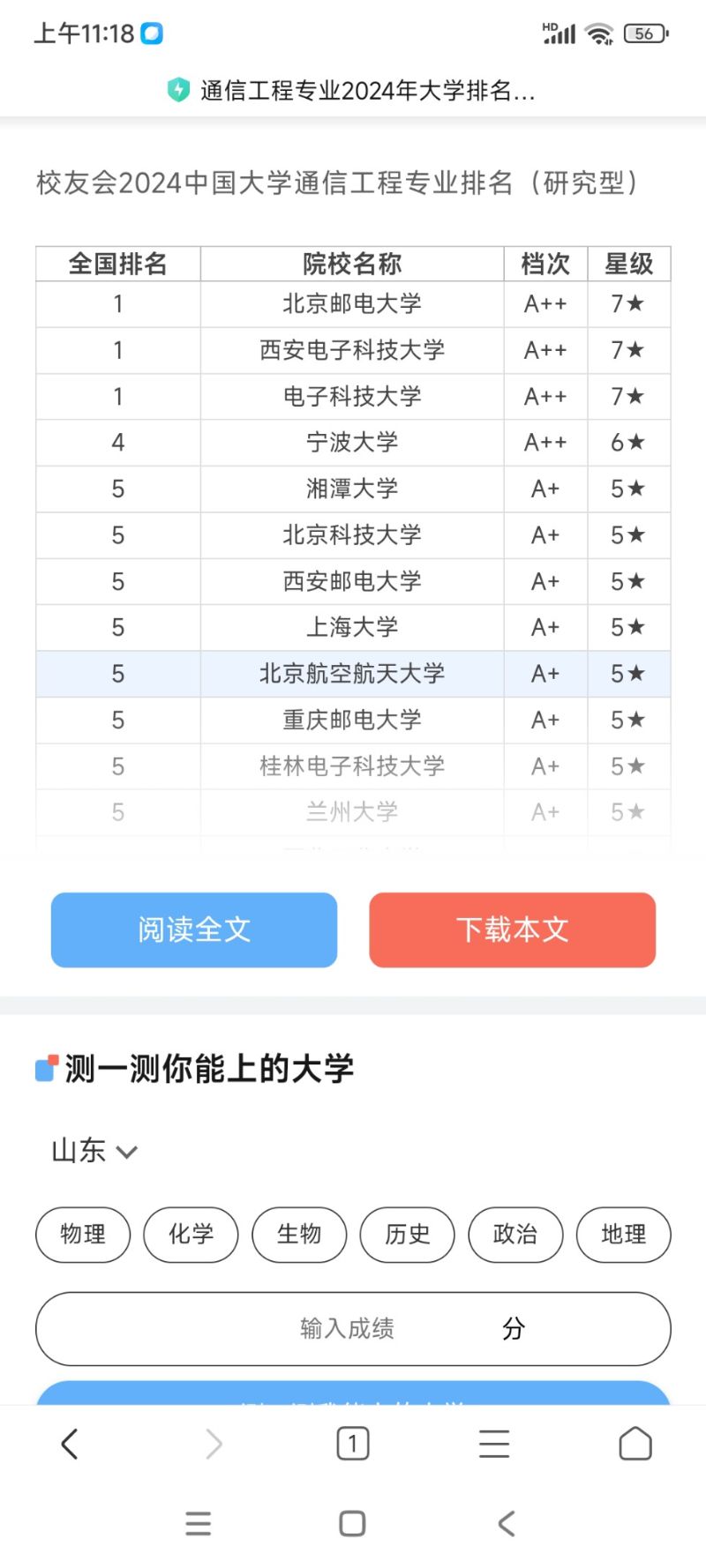Select the 化学 subject chip

pyautogui.click(x=191, y=1234)
